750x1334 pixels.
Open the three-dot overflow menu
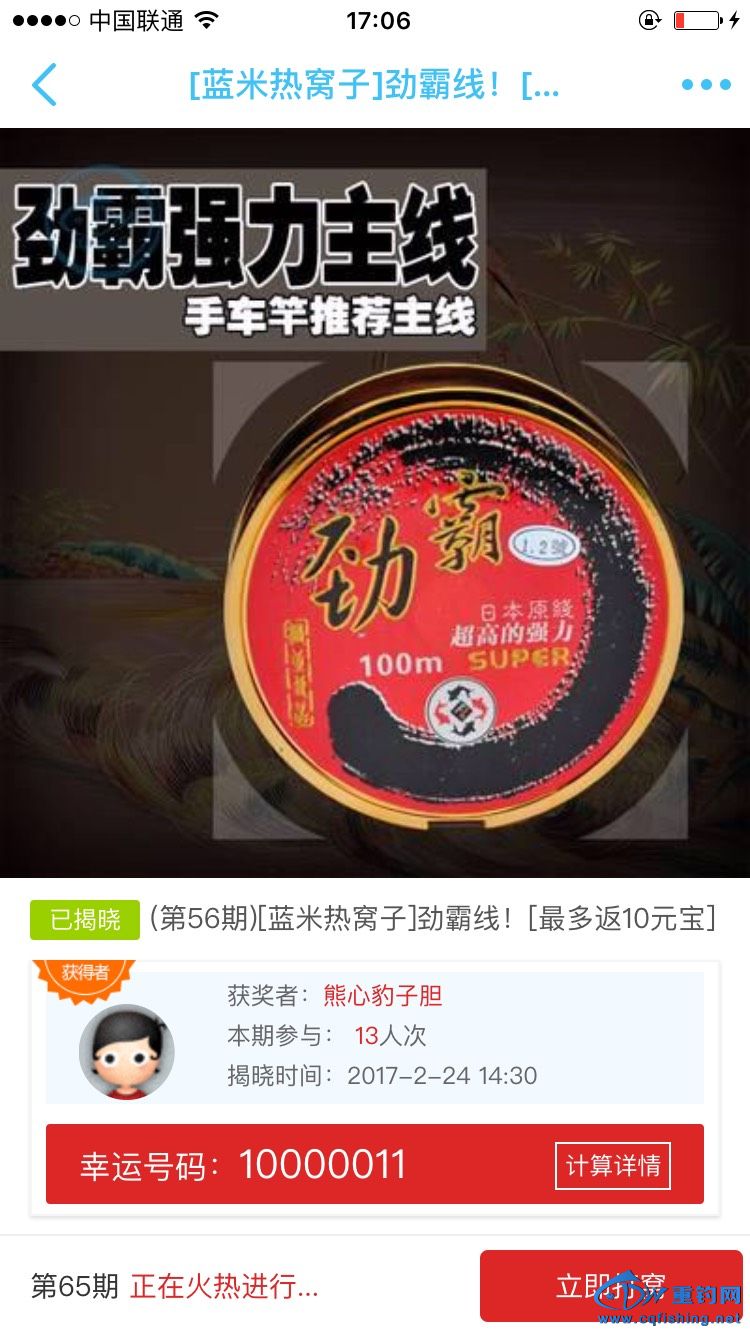tap(706, 85)
